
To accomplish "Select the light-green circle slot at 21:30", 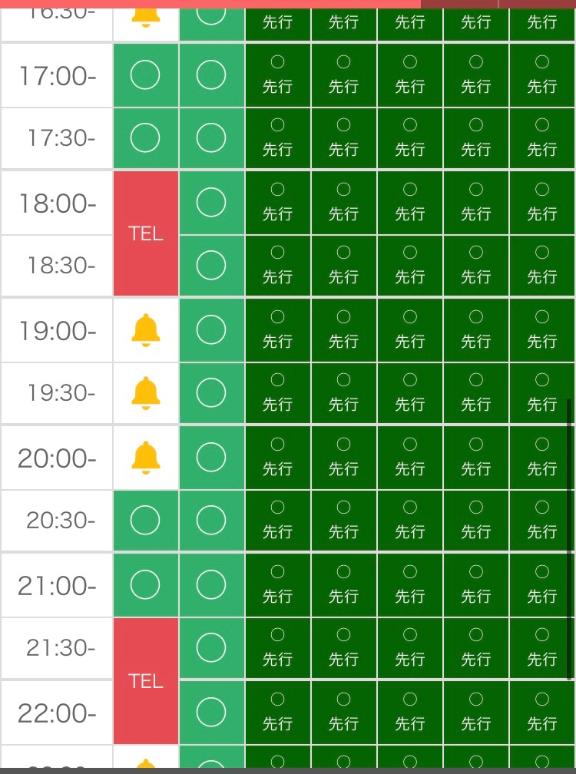I will click(211, 648).
